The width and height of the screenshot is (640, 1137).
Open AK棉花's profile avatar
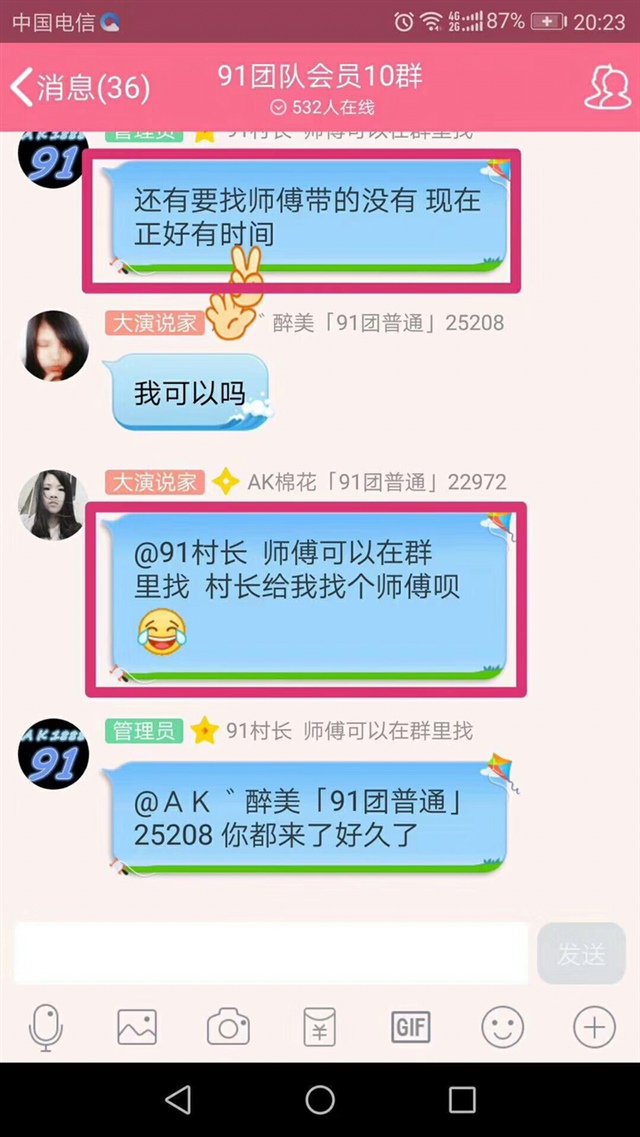53,505
